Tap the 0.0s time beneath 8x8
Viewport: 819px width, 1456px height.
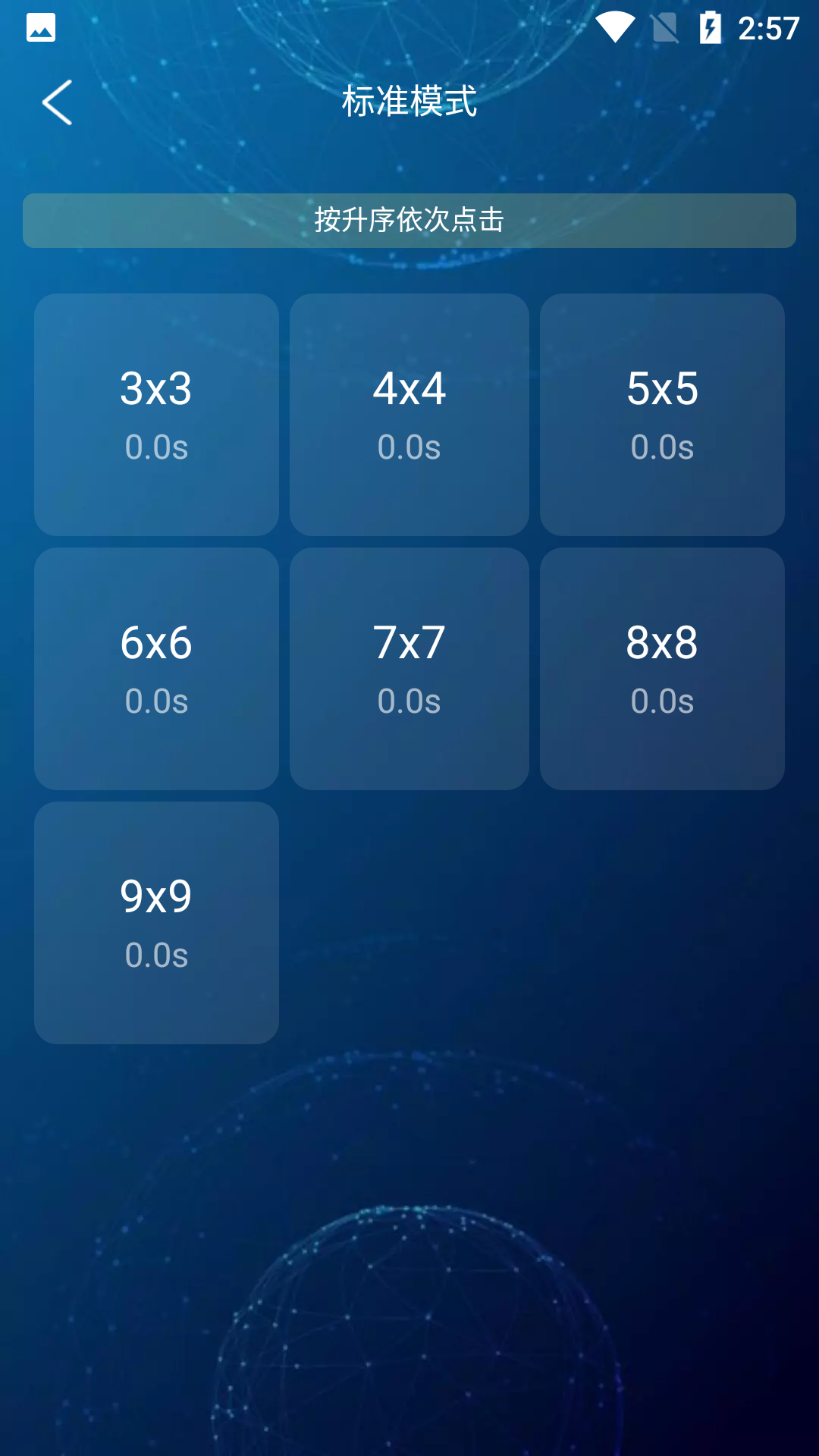pyautogui.click(x=662, y=701)
